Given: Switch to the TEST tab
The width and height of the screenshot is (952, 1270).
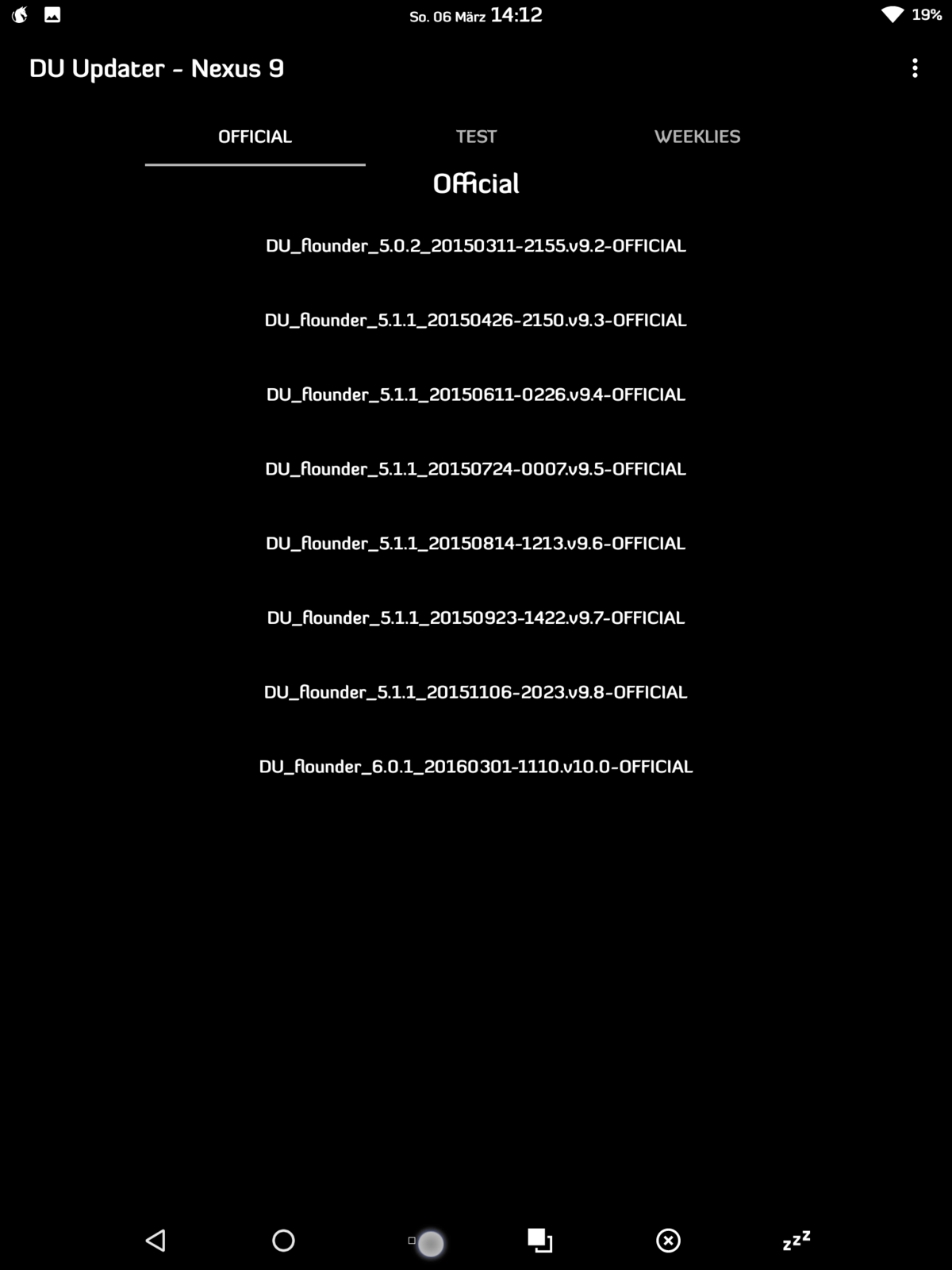Looking at the screenshot, I should [x=476, y=137].
